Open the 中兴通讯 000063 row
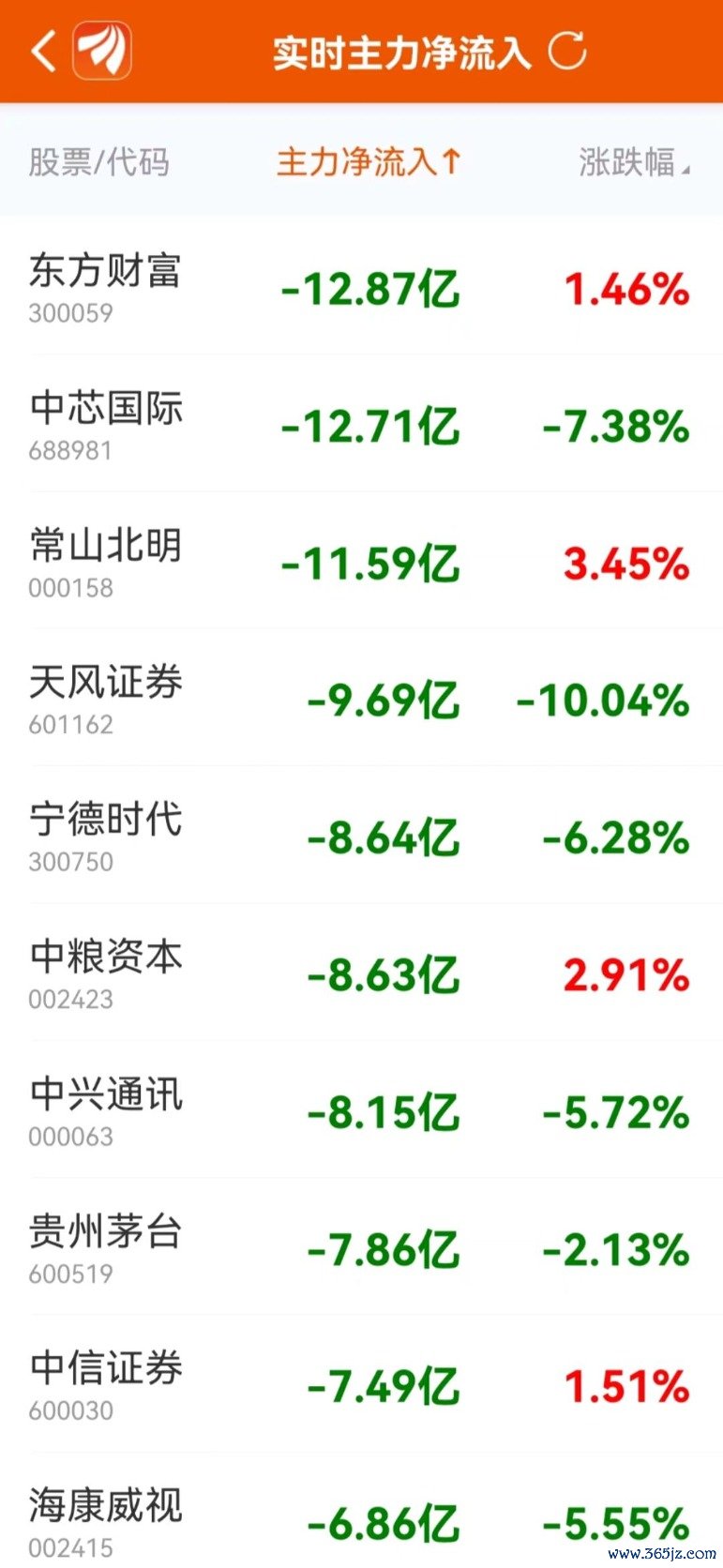Viewport: 723px width, 1568px height. coord(361,1109)
